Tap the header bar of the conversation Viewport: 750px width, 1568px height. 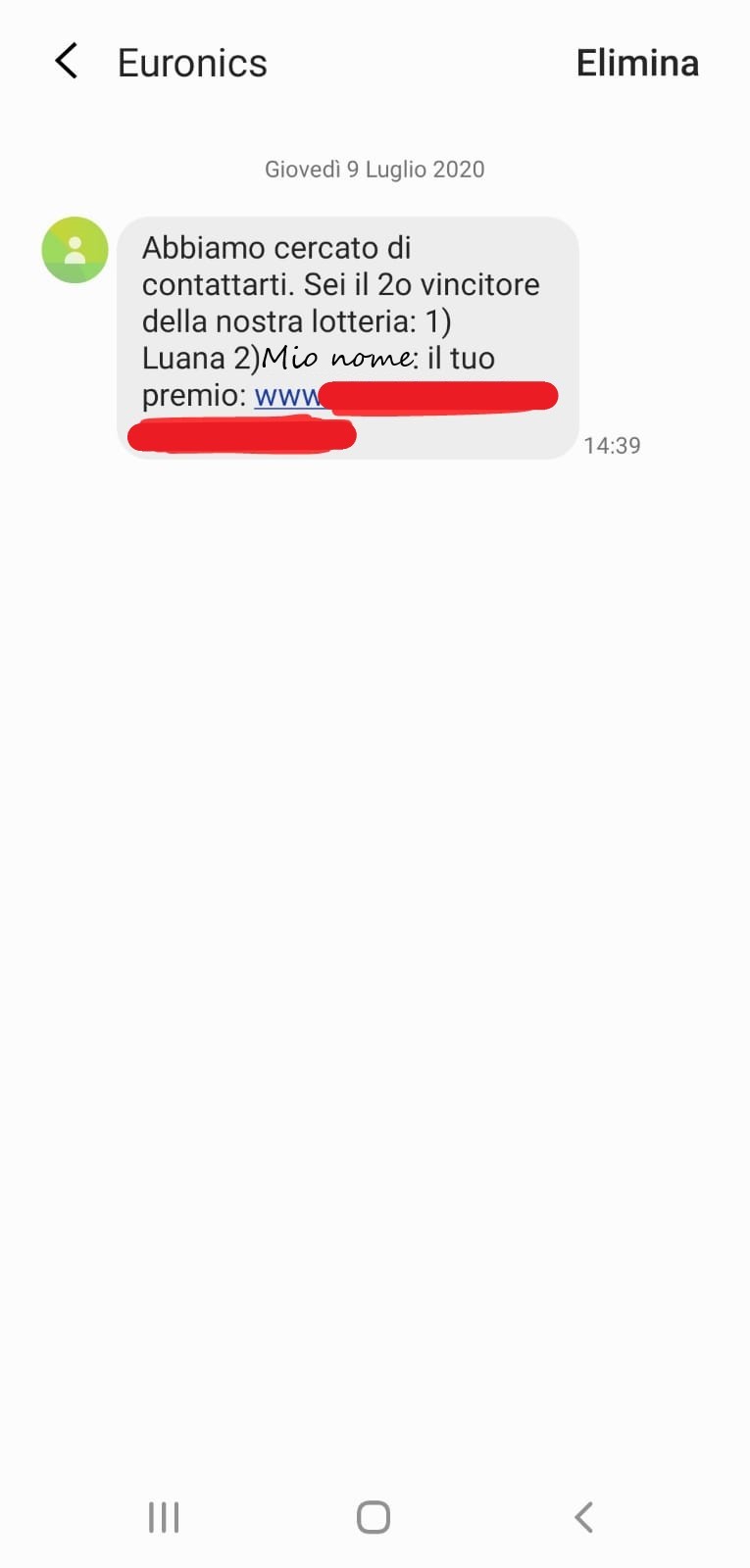375,62
